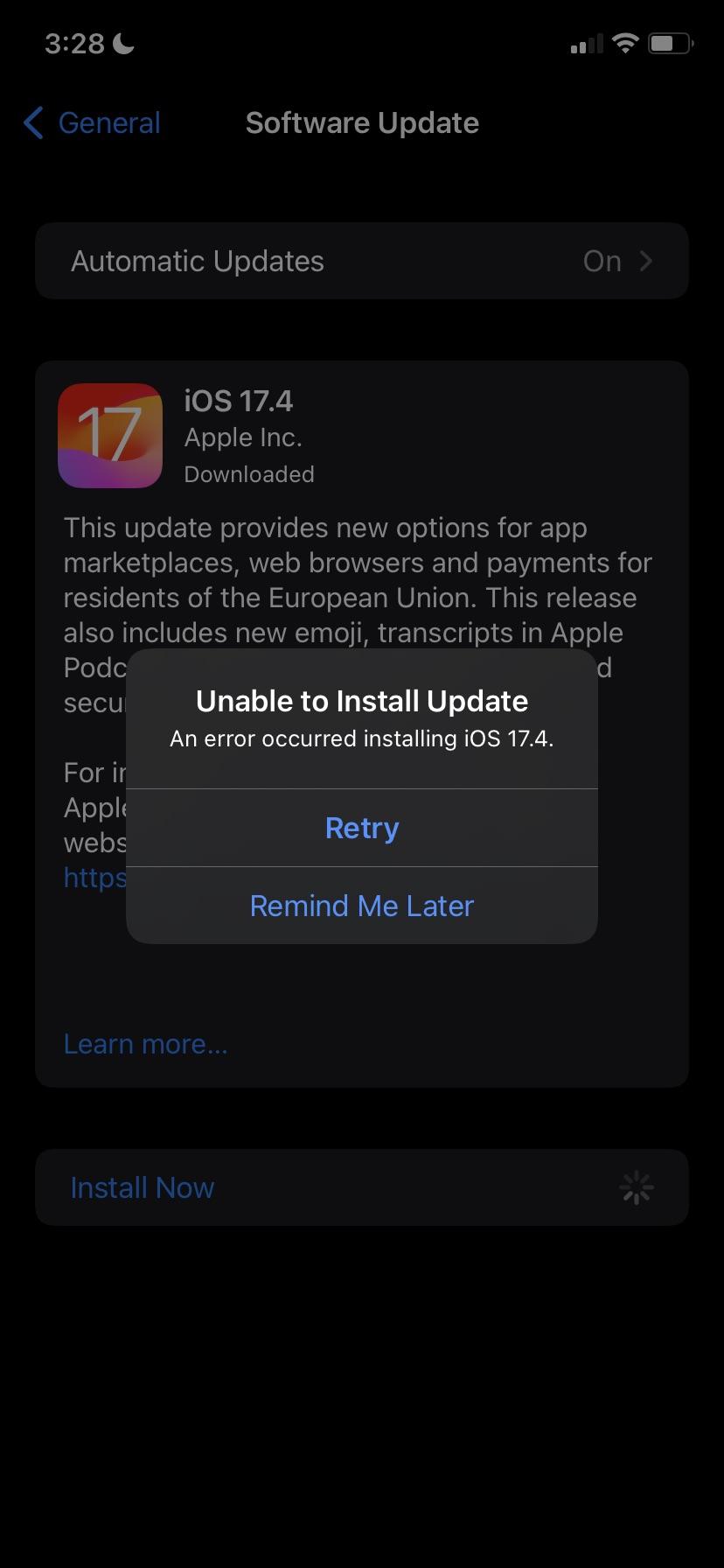Retry the failed iOS 17.4 installation
The width and height of the screenshot is (724, 1568).
click(362, 828)
